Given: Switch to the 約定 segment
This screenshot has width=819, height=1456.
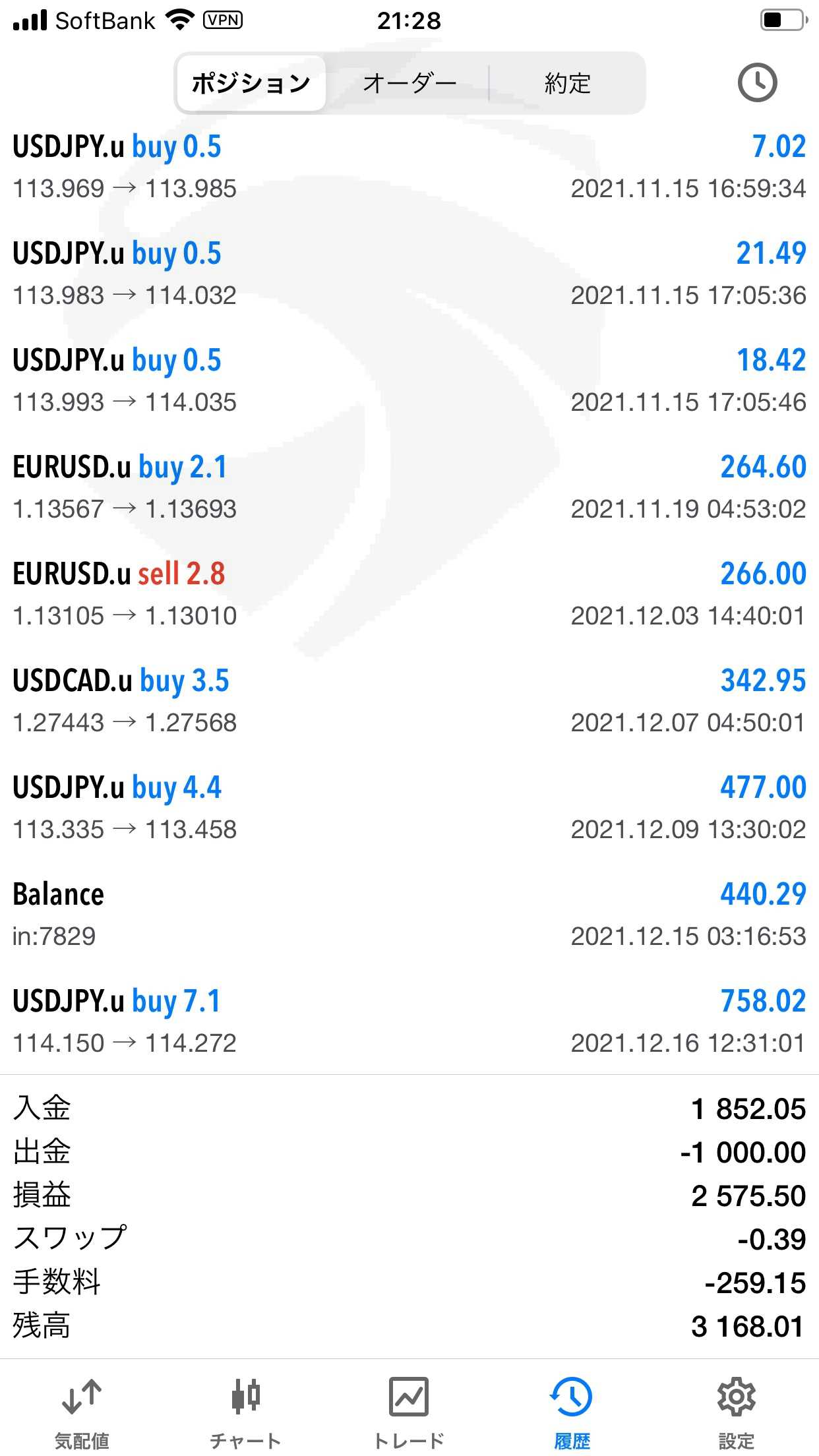Looking at the screenshot, I should (x=567, y=83).
